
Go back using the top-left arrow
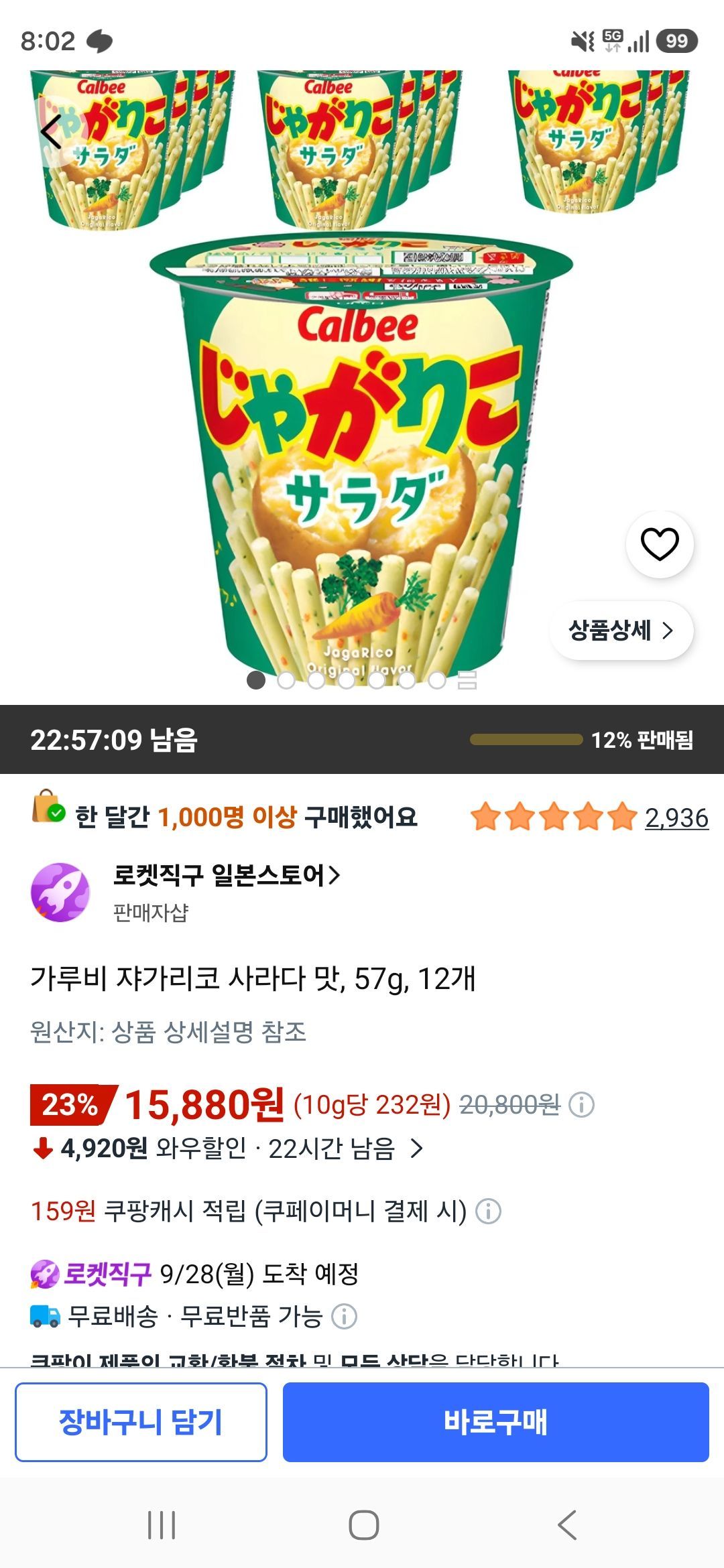[x=52, y=131]
